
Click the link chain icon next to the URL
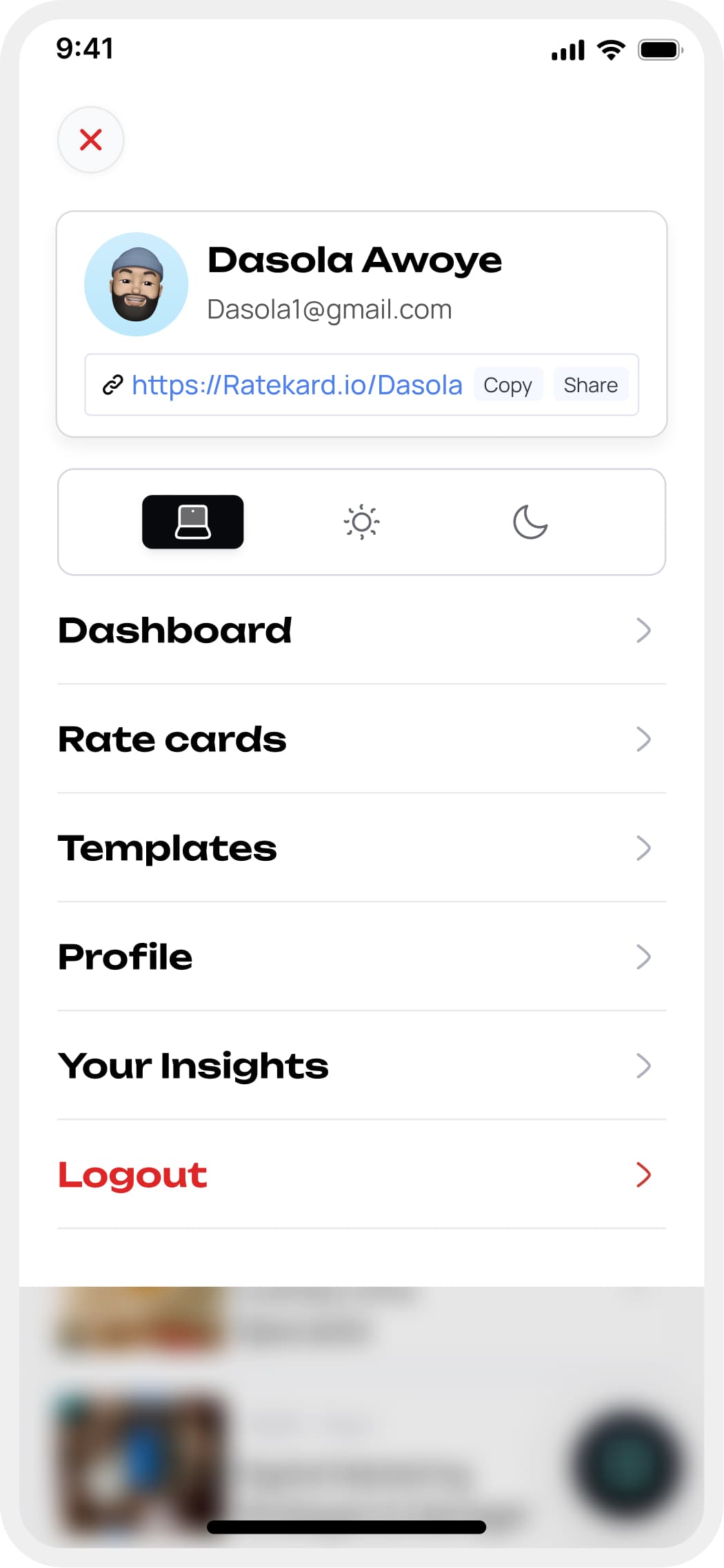[112, 385]
